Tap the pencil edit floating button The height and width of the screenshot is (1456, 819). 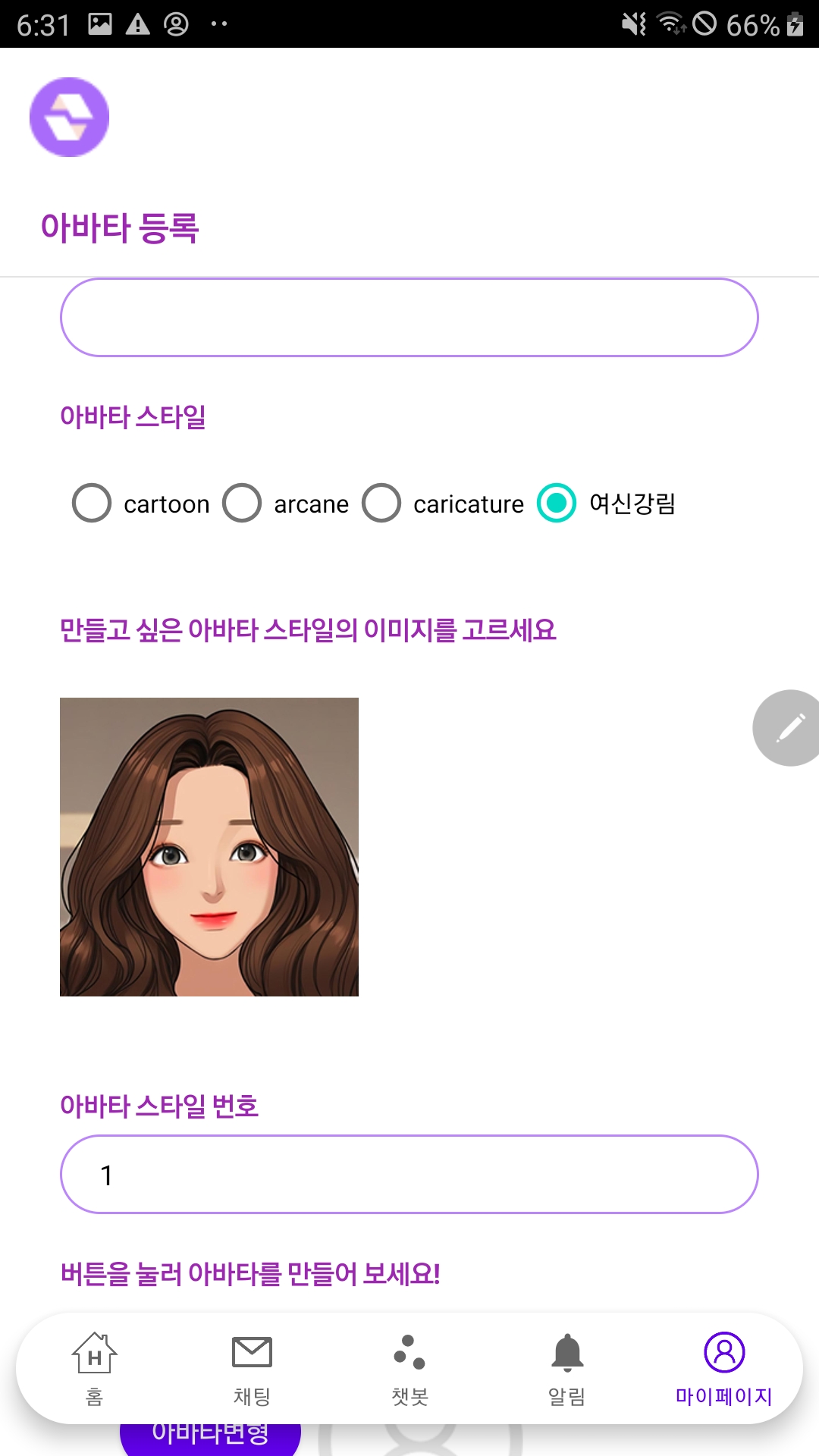[789, 728]
